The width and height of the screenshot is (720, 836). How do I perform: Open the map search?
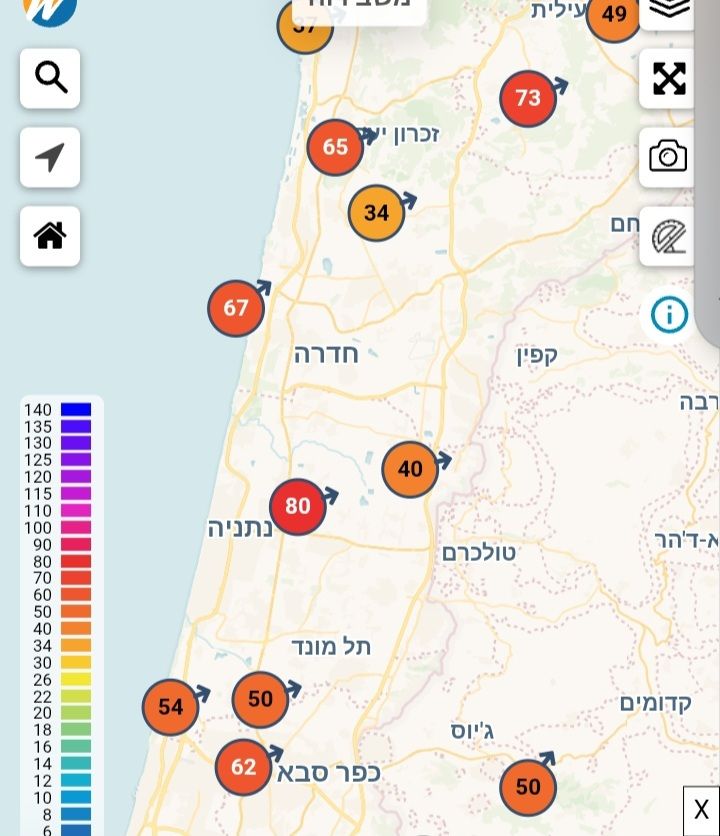(50, 77)
